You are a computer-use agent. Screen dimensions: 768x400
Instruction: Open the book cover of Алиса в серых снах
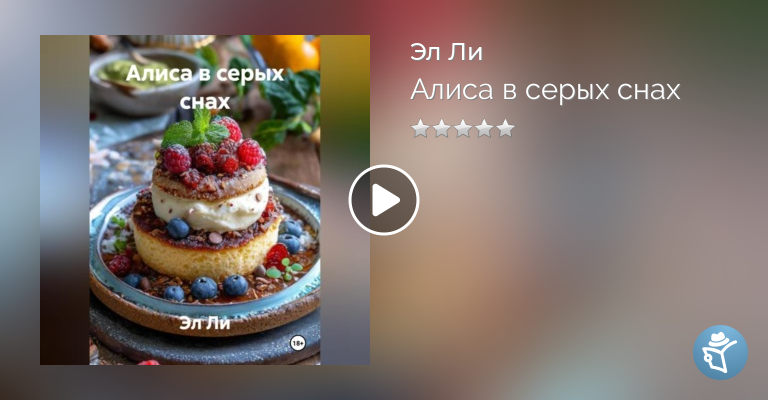point(204,200)
